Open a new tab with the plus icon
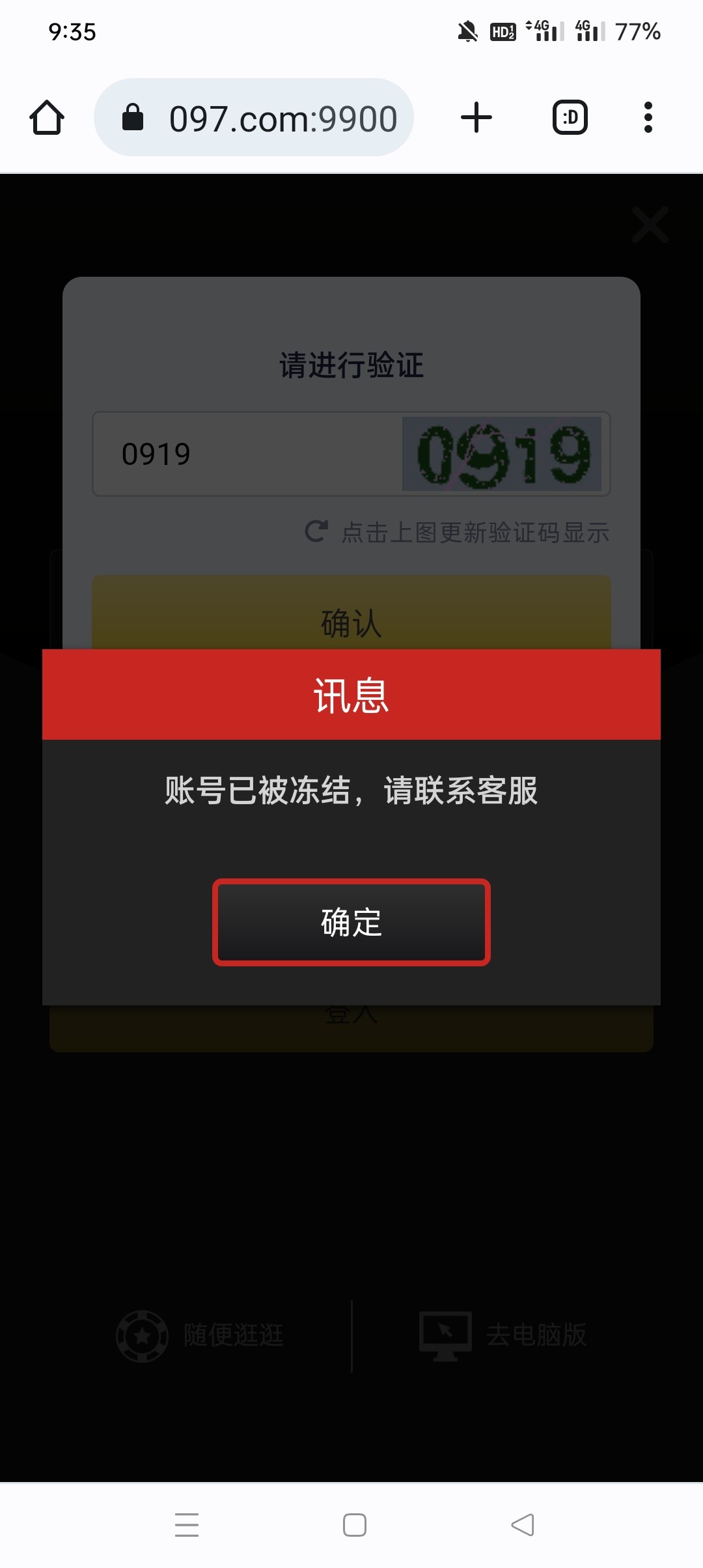703x1568 pixels. click(476, 117)
